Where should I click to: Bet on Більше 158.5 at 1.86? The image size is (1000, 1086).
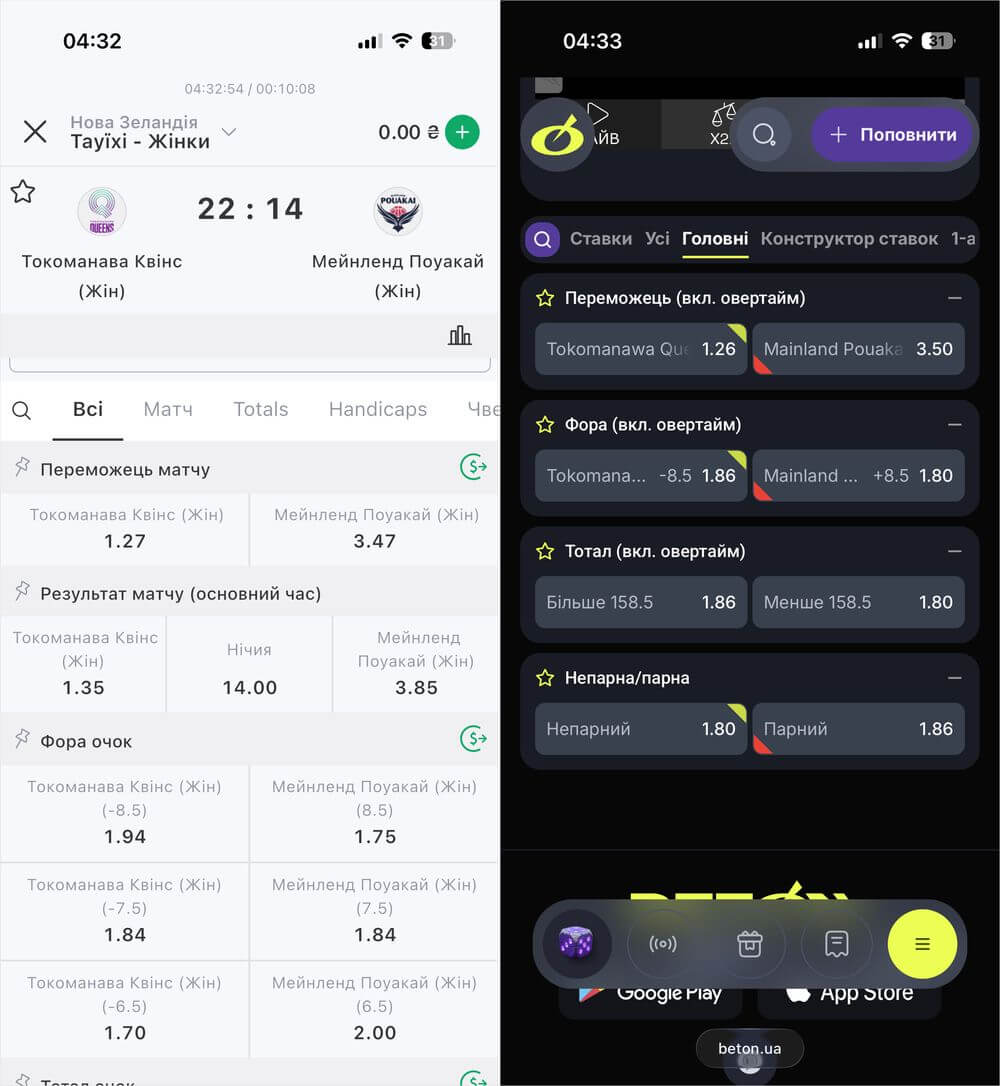641,602
